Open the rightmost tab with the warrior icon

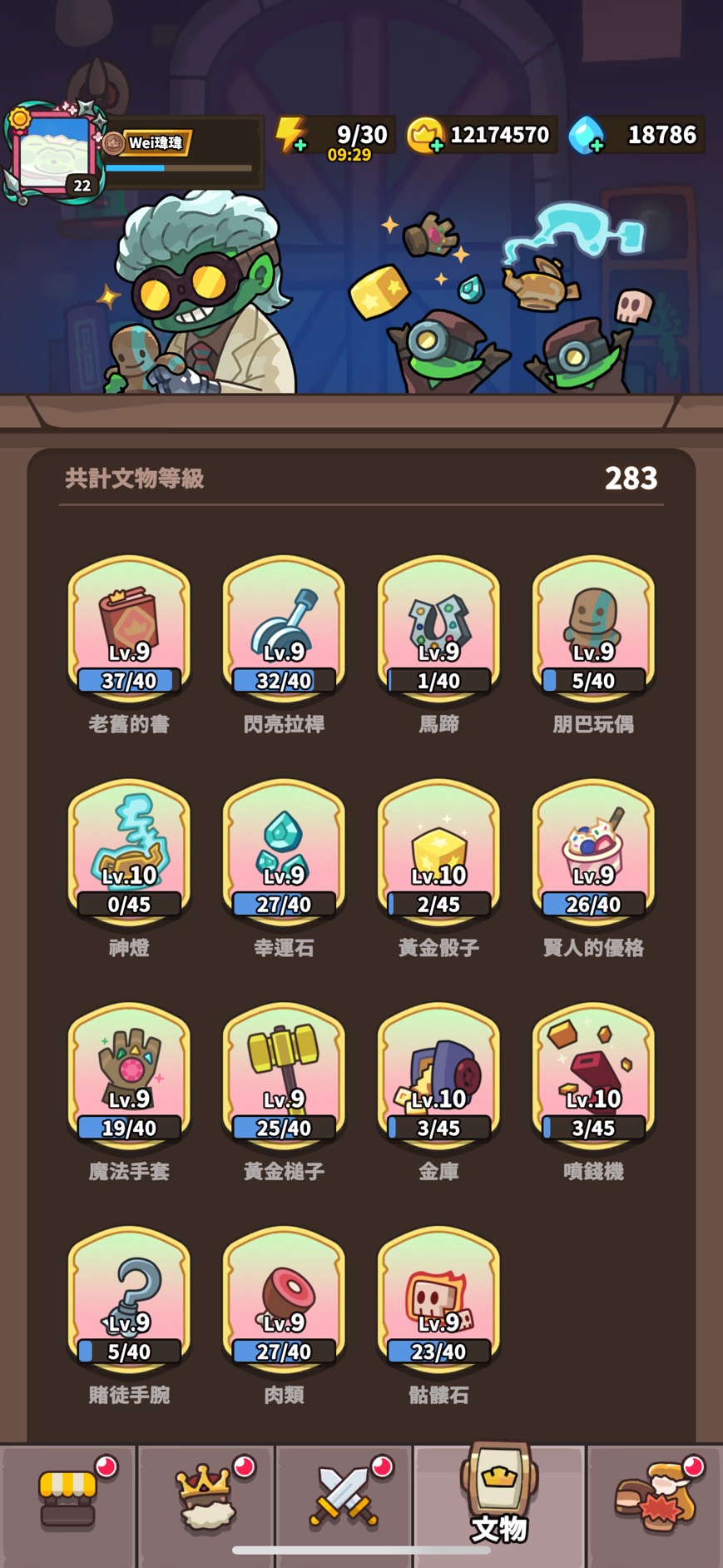click(x=655, y=1501)
